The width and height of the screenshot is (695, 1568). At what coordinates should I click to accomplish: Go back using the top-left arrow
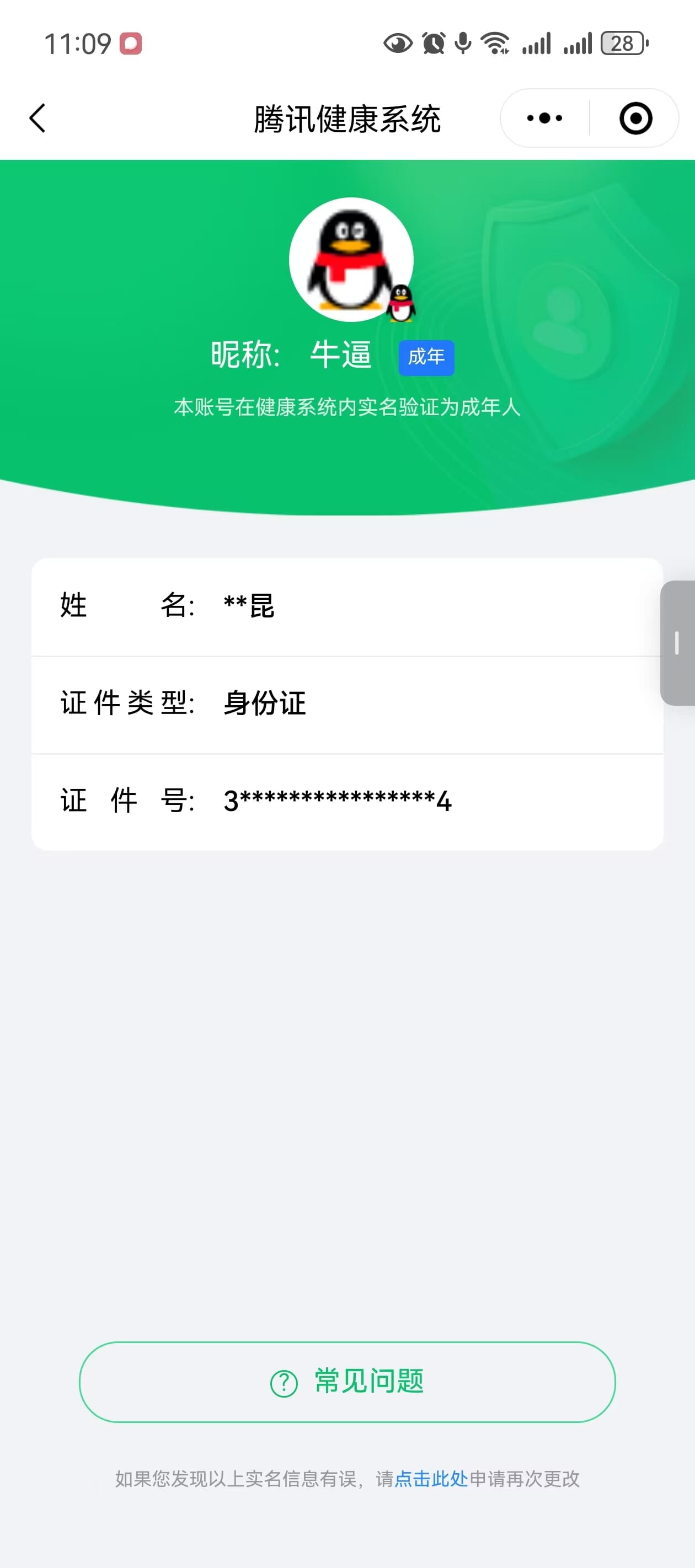(38, 118)
